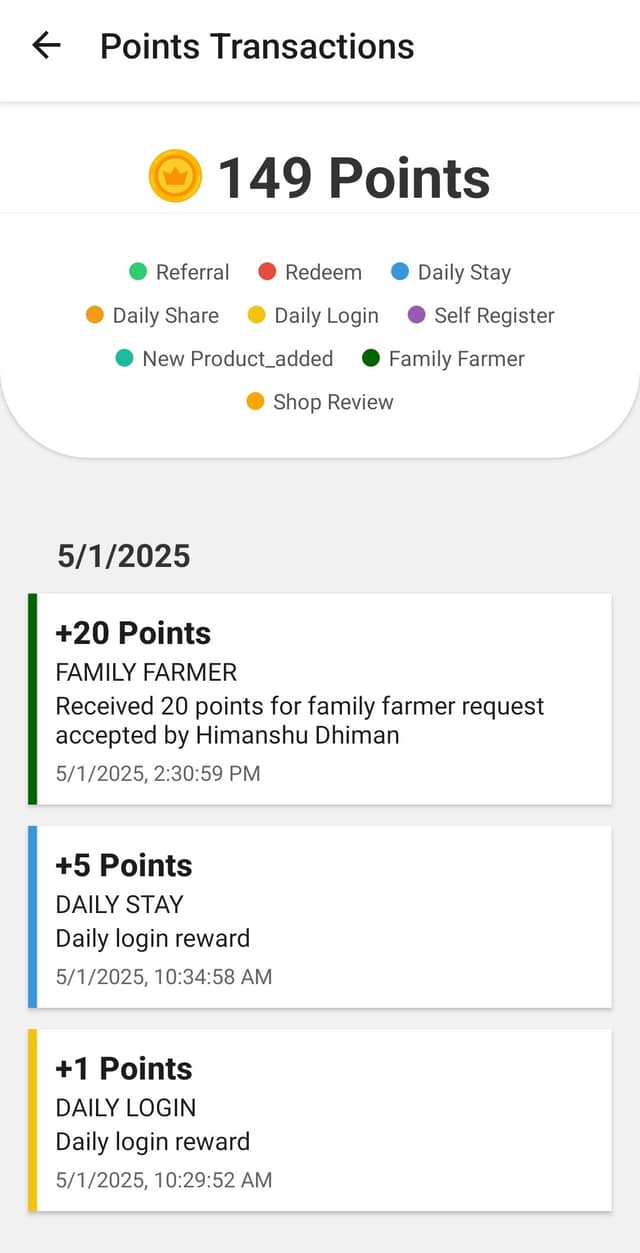The image size is (640, 1253).
Task: Open the +1 Points Daily Login transaction
Action: (320, 1120)
